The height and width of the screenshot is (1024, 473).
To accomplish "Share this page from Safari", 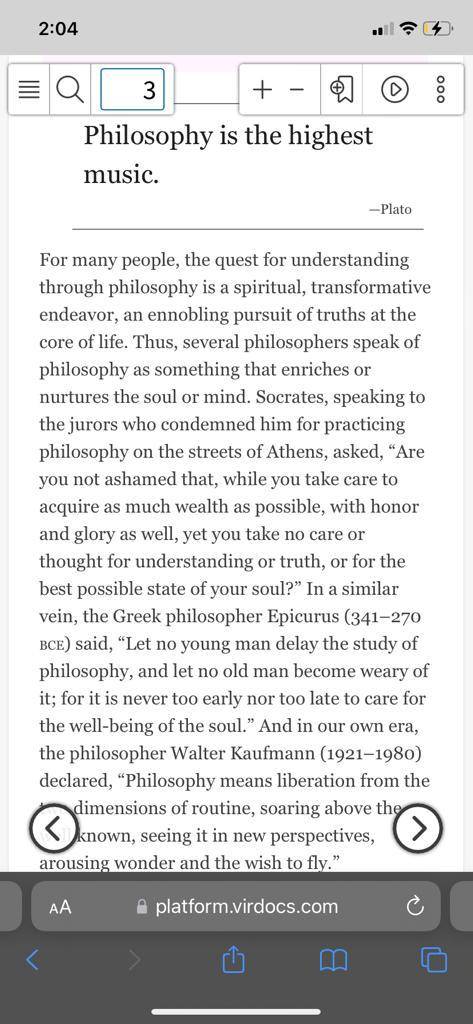I will point(233,959).
